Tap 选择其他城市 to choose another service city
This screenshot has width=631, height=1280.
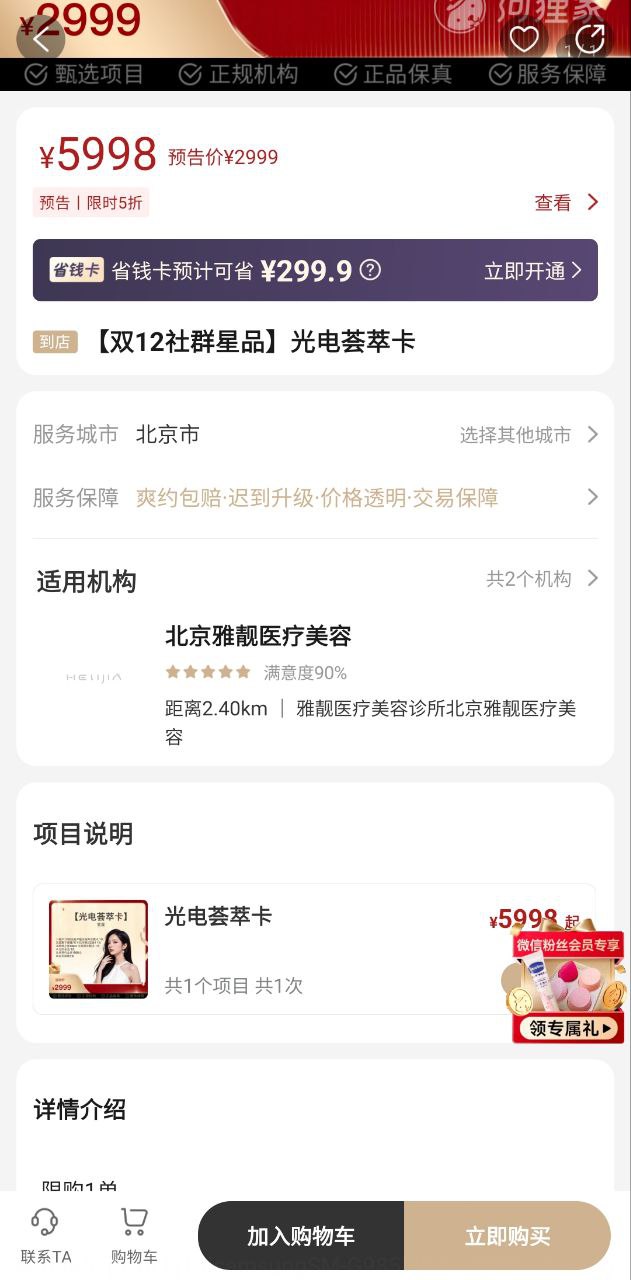(528, 435)
